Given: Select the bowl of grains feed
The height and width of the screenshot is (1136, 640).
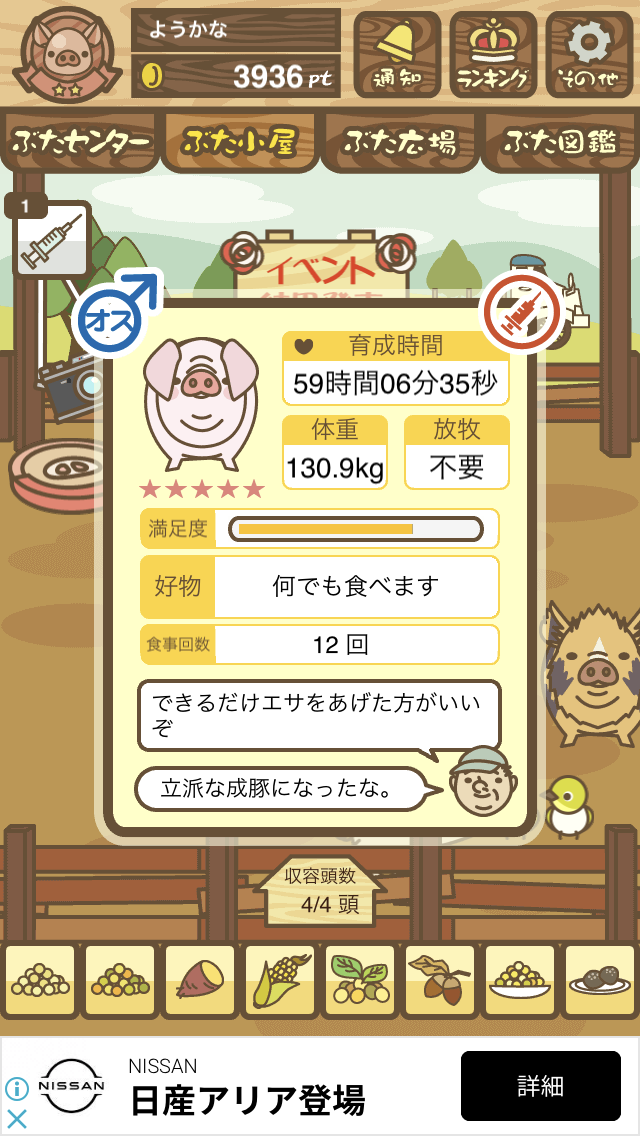Looking at the screenshot, I should pyautogui.click(x=519, y=980).
